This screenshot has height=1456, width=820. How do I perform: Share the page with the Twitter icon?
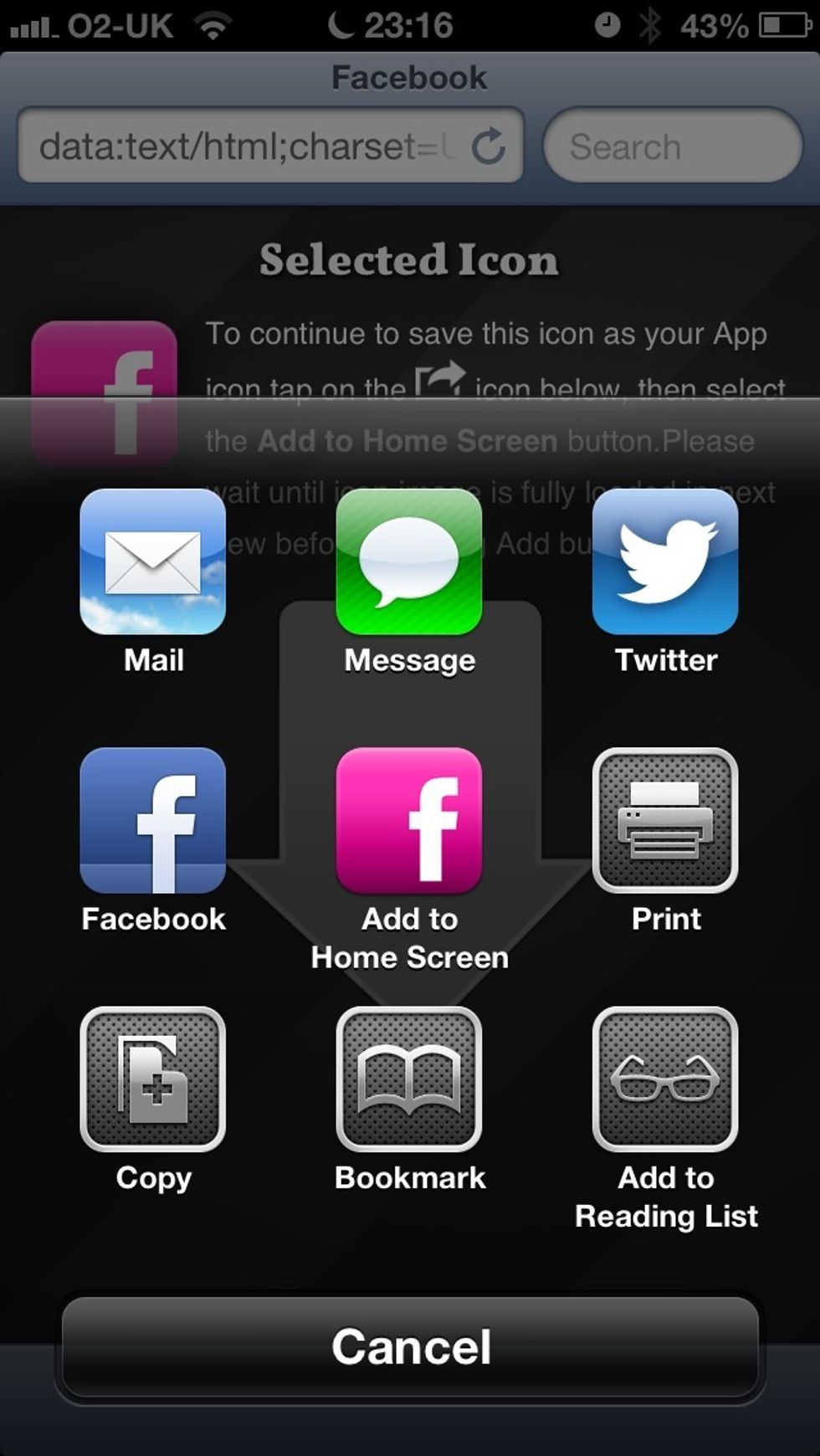tap(664, 562)
